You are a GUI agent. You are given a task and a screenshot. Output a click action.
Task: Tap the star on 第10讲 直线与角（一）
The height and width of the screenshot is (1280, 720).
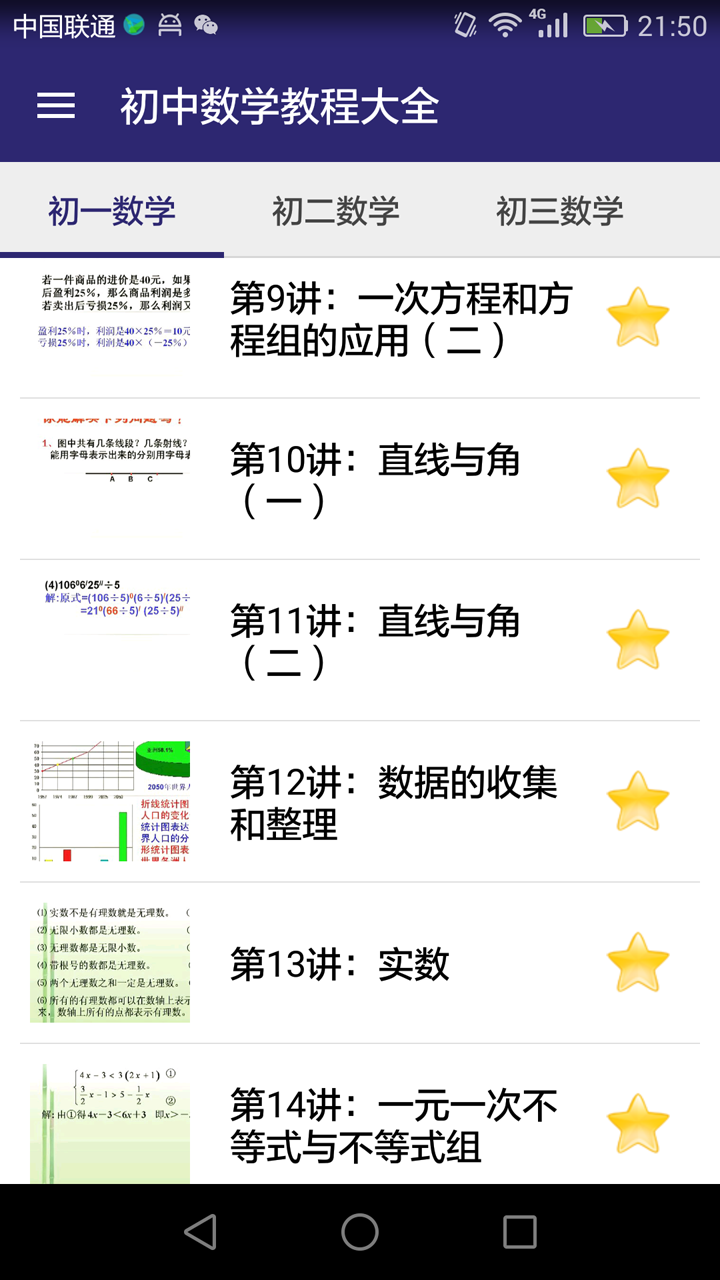coord(639,479)
